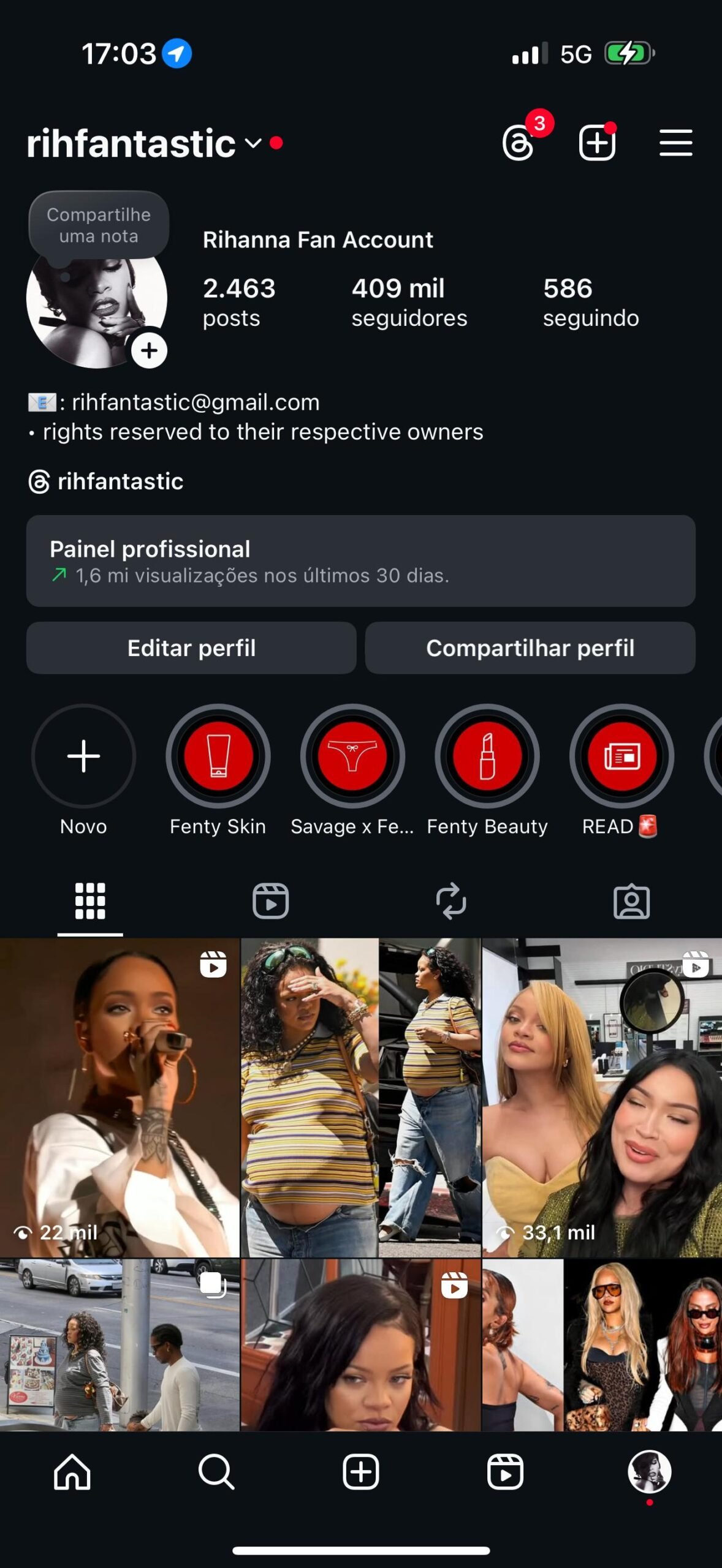View the 586 seguindo list
Screen dimensions: 722x1568
(x=590, y=302)
